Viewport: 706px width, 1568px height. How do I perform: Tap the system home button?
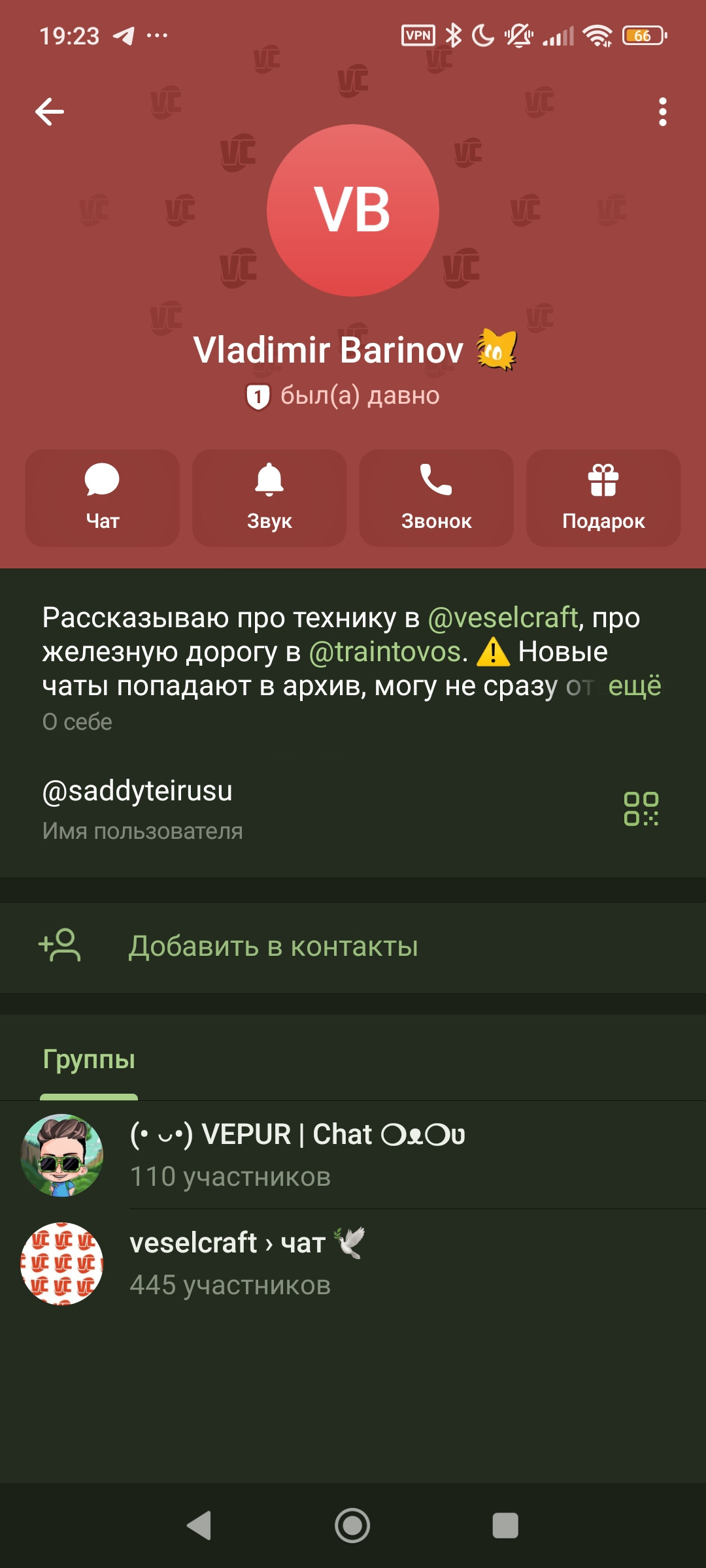[352, 1526]
